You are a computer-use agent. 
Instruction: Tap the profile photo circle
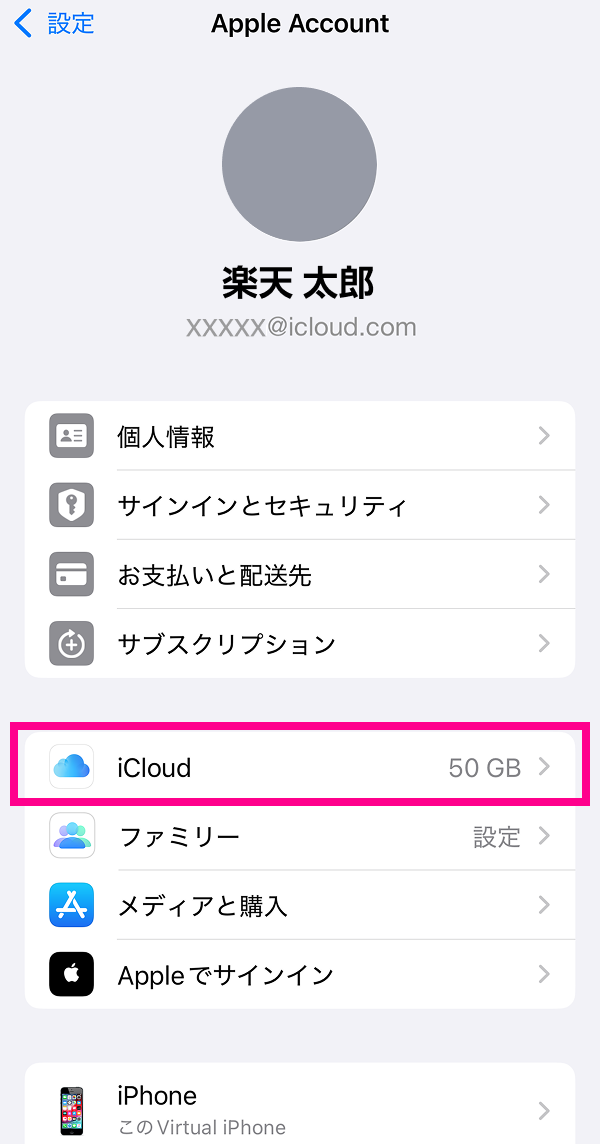tap(299, 164)
